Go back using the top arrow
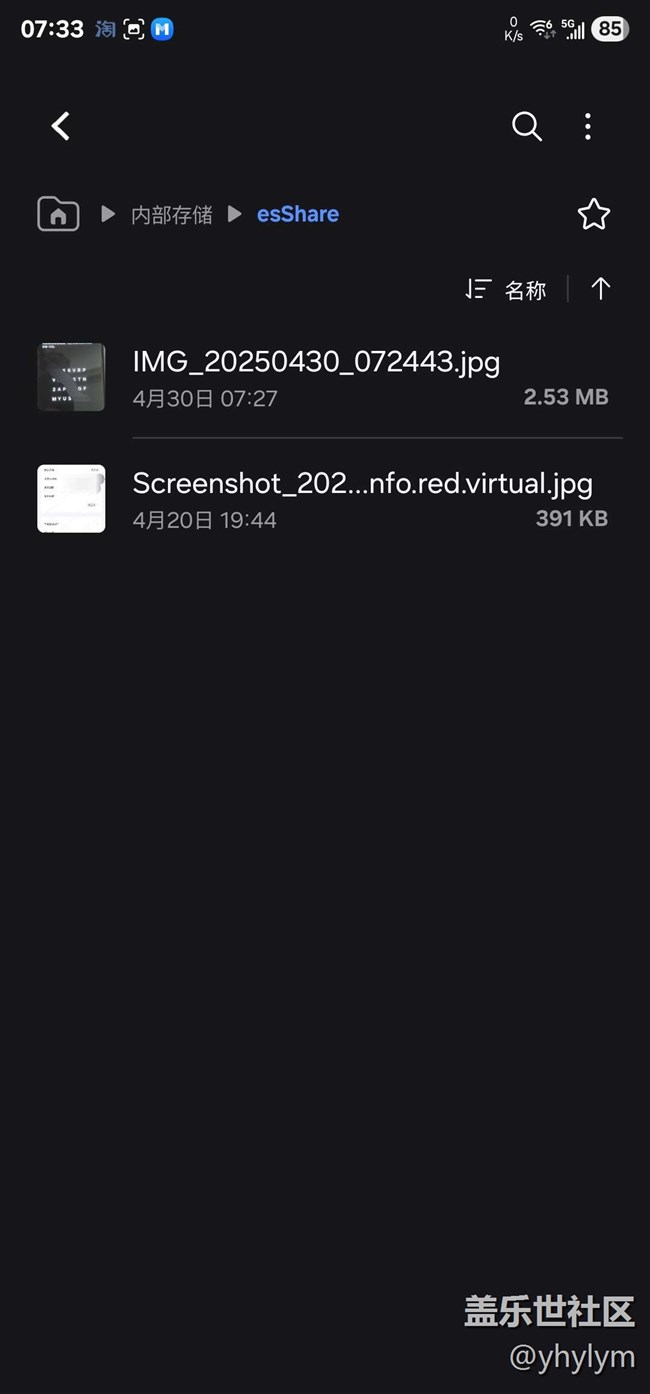650x1394 pixels. (61, 126)
